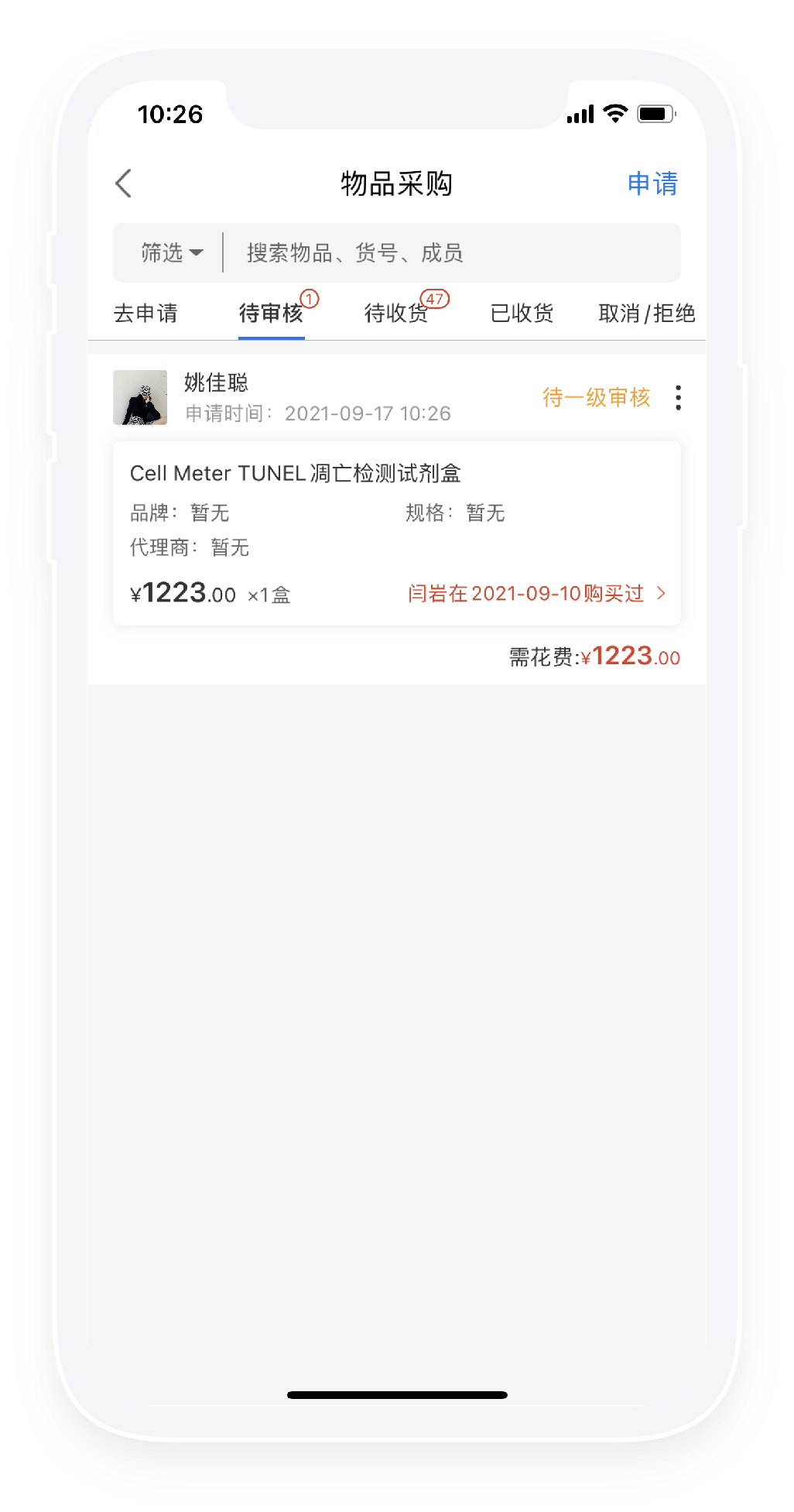Open the three-dot menu on 姚佳聪's request
This screenshot has height=1512, width=794.
point(678,398)
